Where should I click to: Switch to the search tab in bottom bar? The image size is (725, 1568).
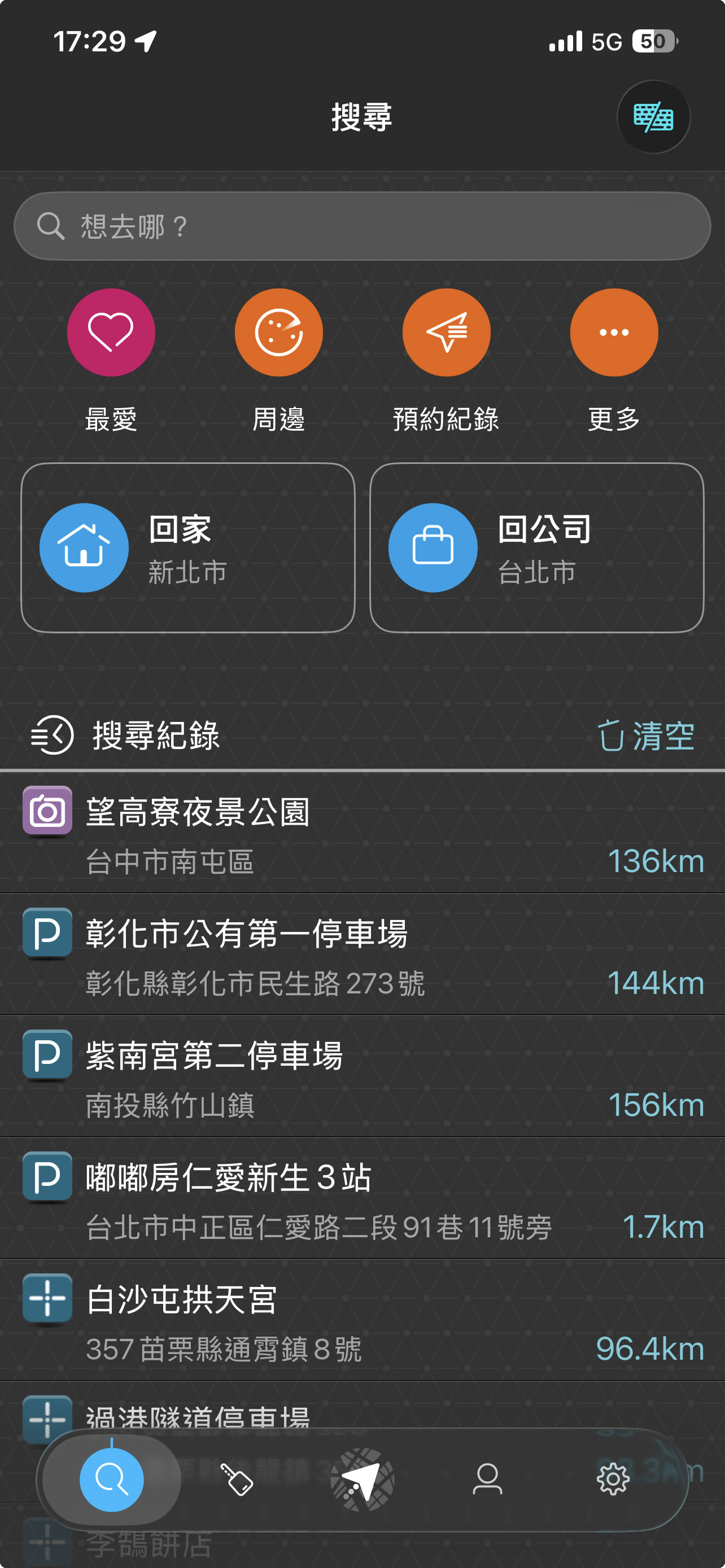point(112,1479)
